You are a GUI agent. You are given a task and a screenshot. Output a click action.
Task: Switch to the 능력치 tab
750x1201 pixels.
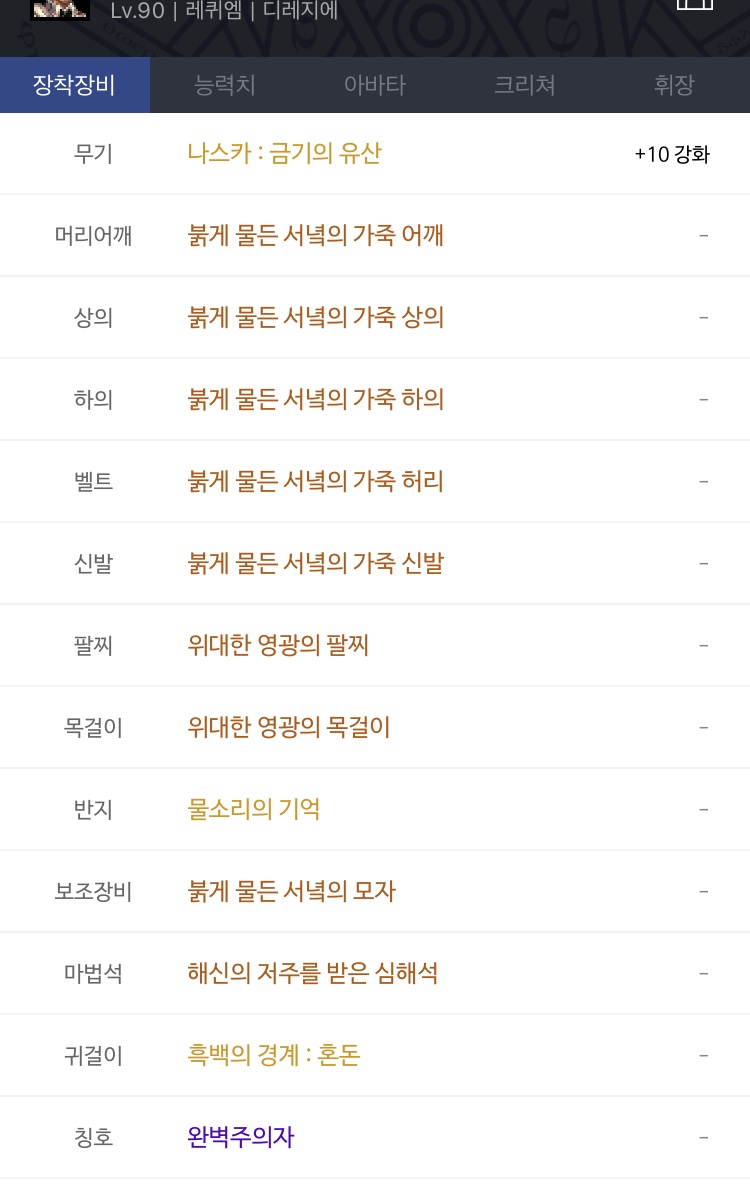point(225,85)
